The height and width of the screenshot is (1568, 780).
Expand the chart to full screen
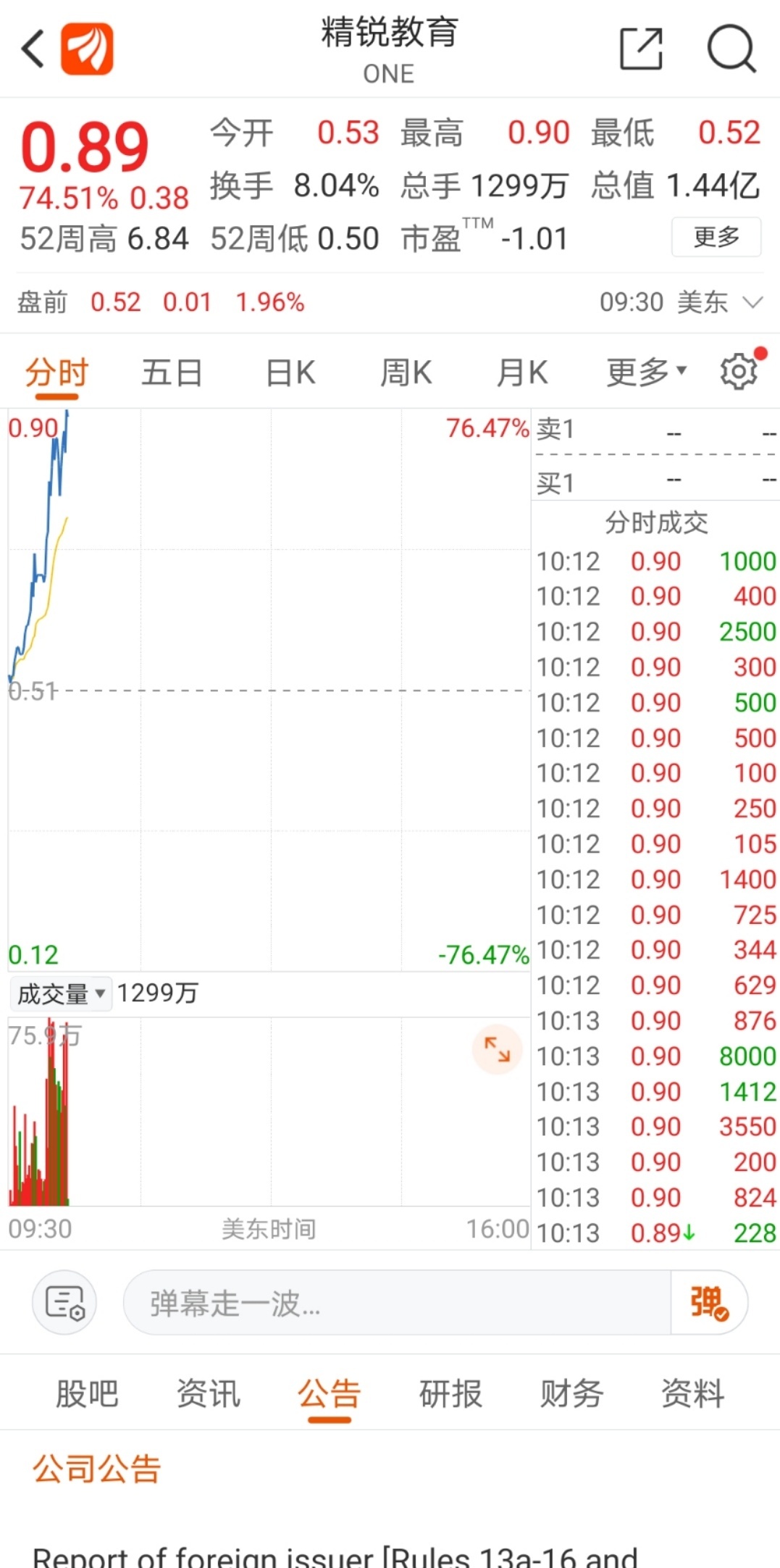(497, 1049)
